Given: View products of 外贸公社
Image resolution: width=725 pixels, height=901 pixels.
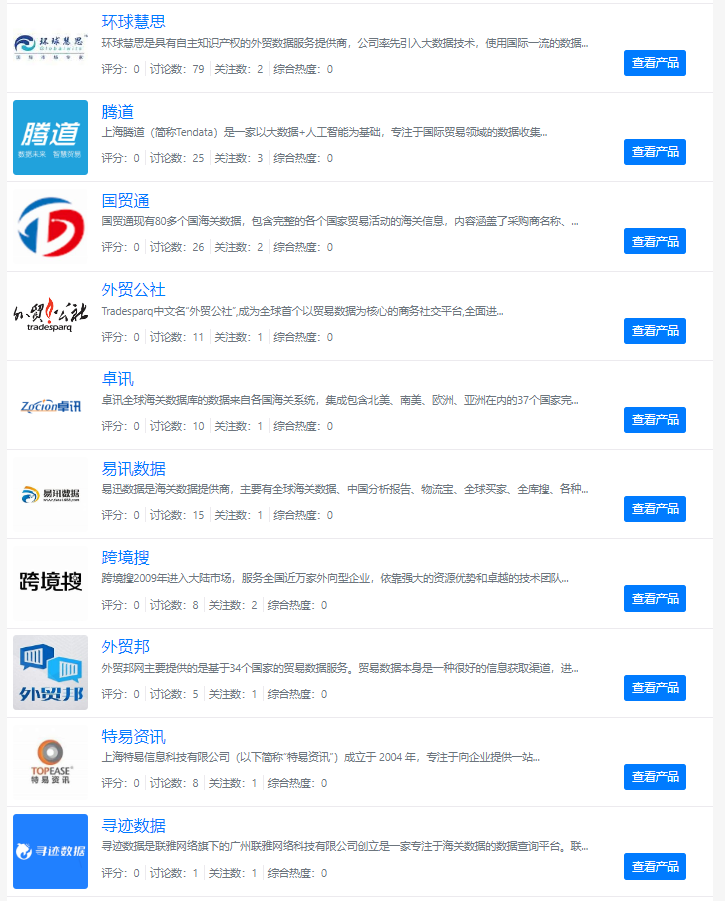Looking at the screenshot, I should click(655, 331).
